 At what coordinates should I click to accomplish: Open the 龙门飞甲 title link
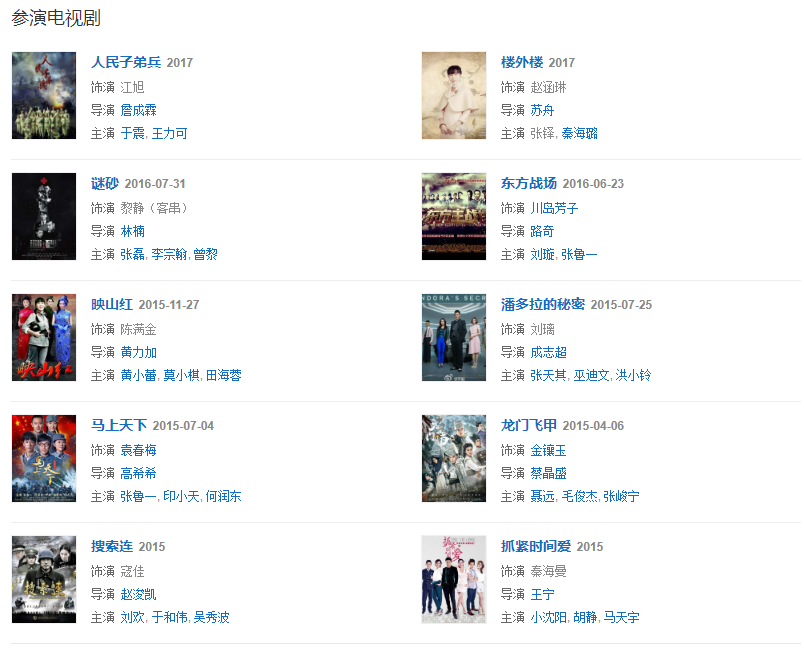tap(528, 425)
